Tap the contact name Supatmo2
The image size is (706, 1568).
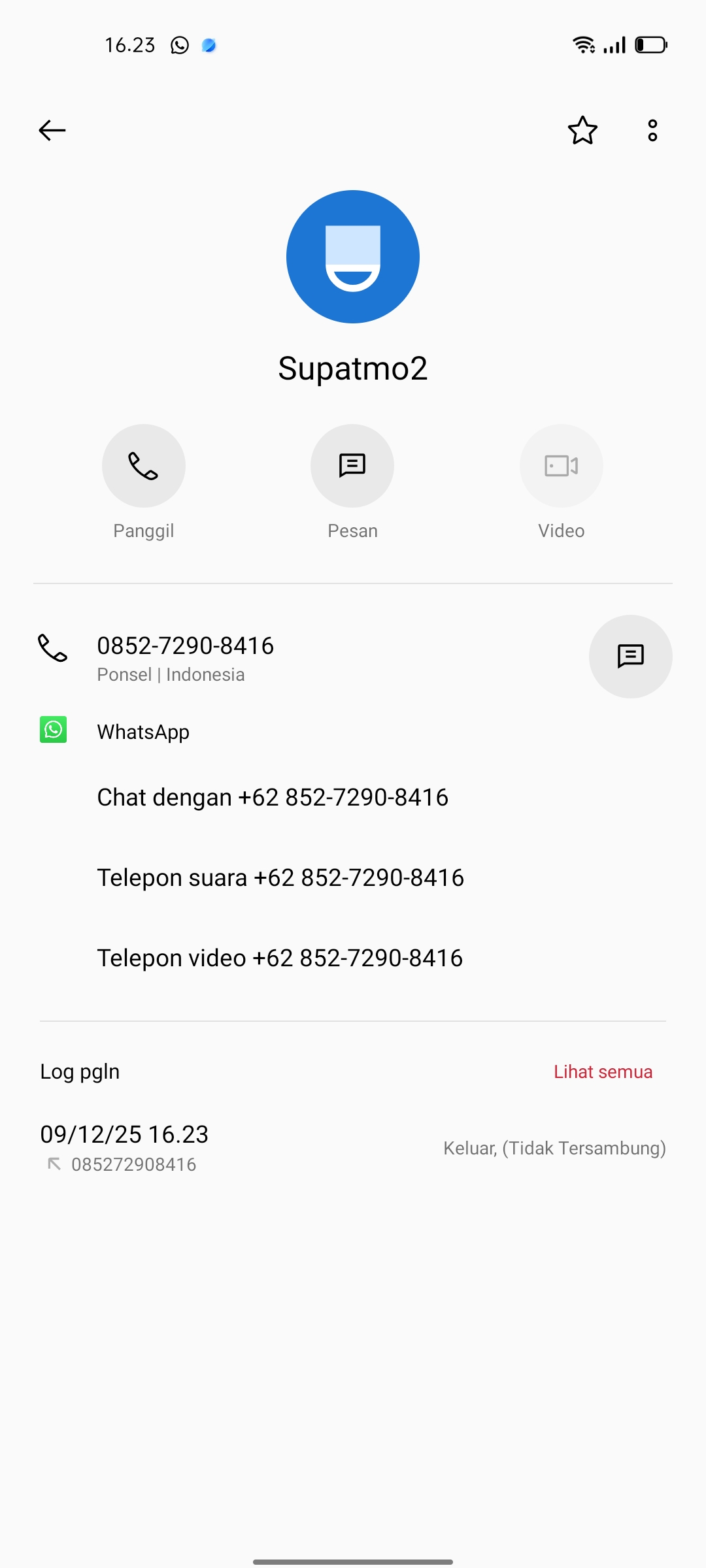click(352, 368)
